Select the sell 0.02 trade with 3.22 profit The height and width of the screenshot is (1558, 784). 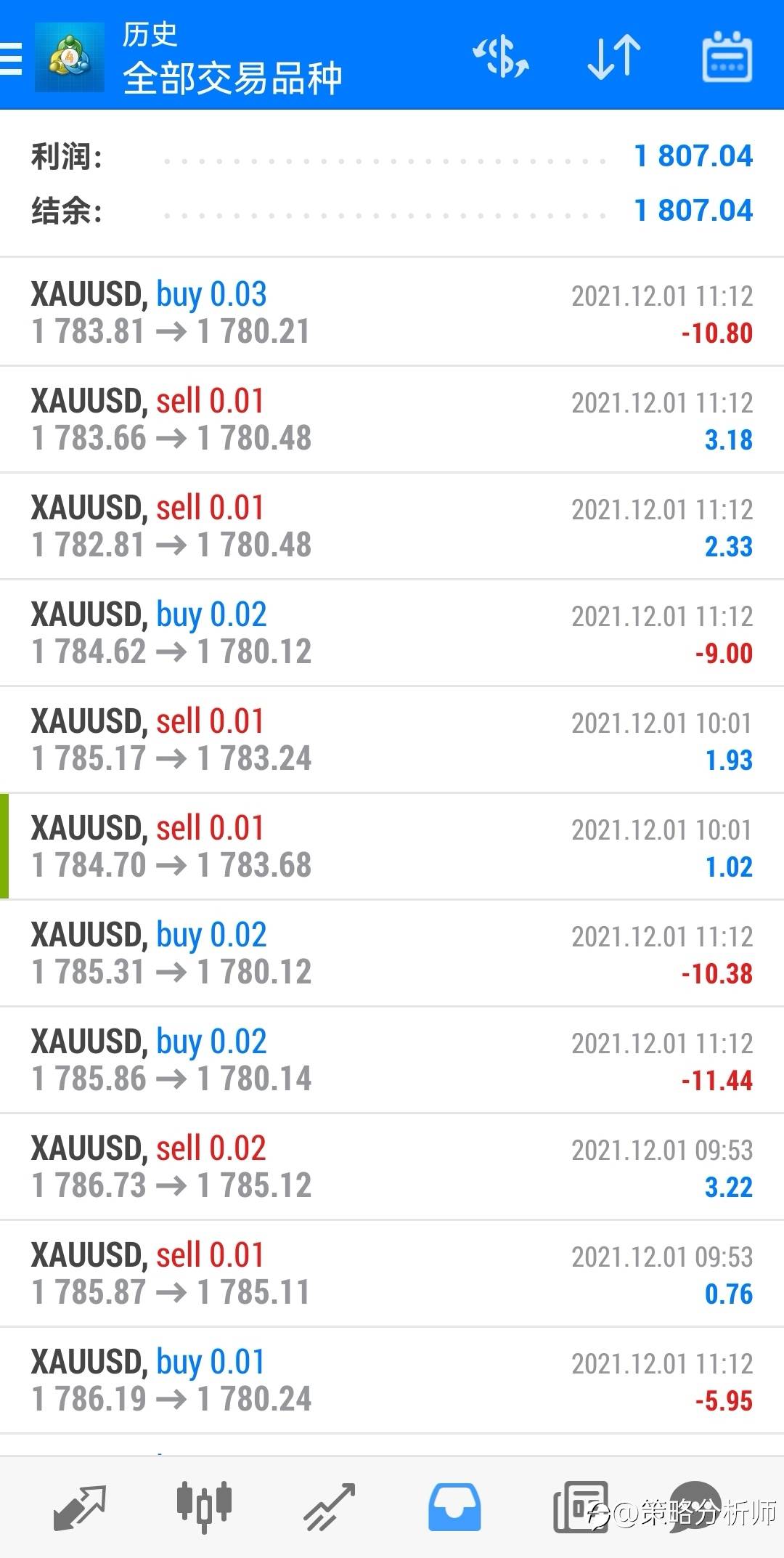392,1167
